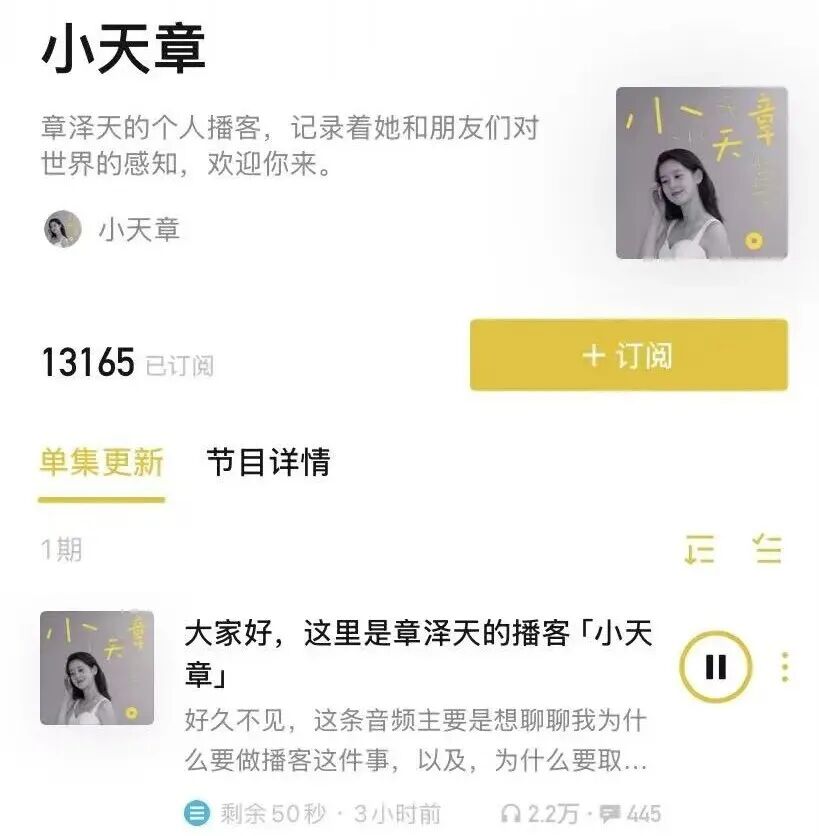Tap the multi-select checklist icon
This screenshot has height=836, width=819.
tap(767, 549)
